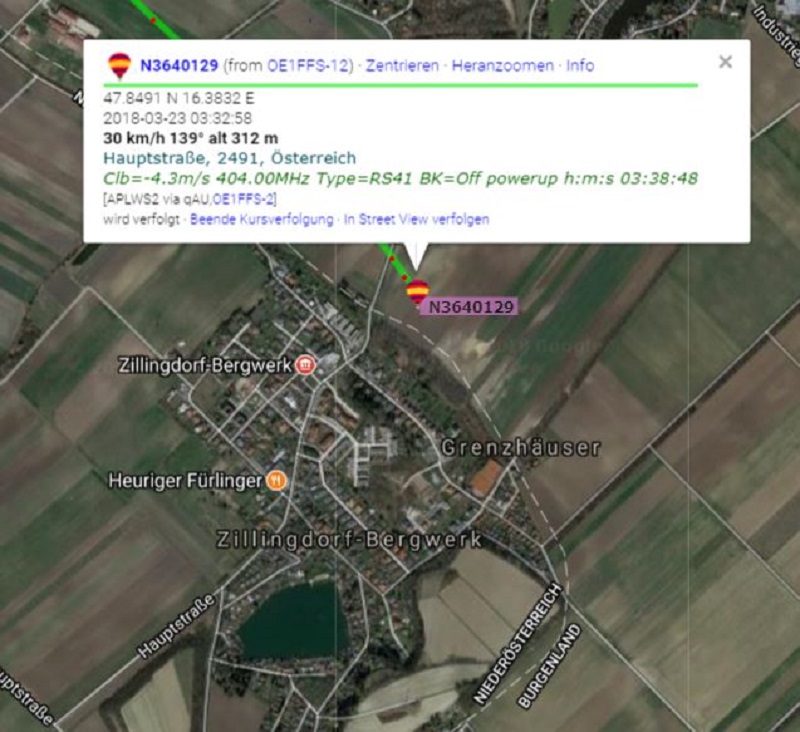This screenshot has width=800, height=732.
Task: Tap the balloon marker on the map
Action: click(x=418, y=291)
